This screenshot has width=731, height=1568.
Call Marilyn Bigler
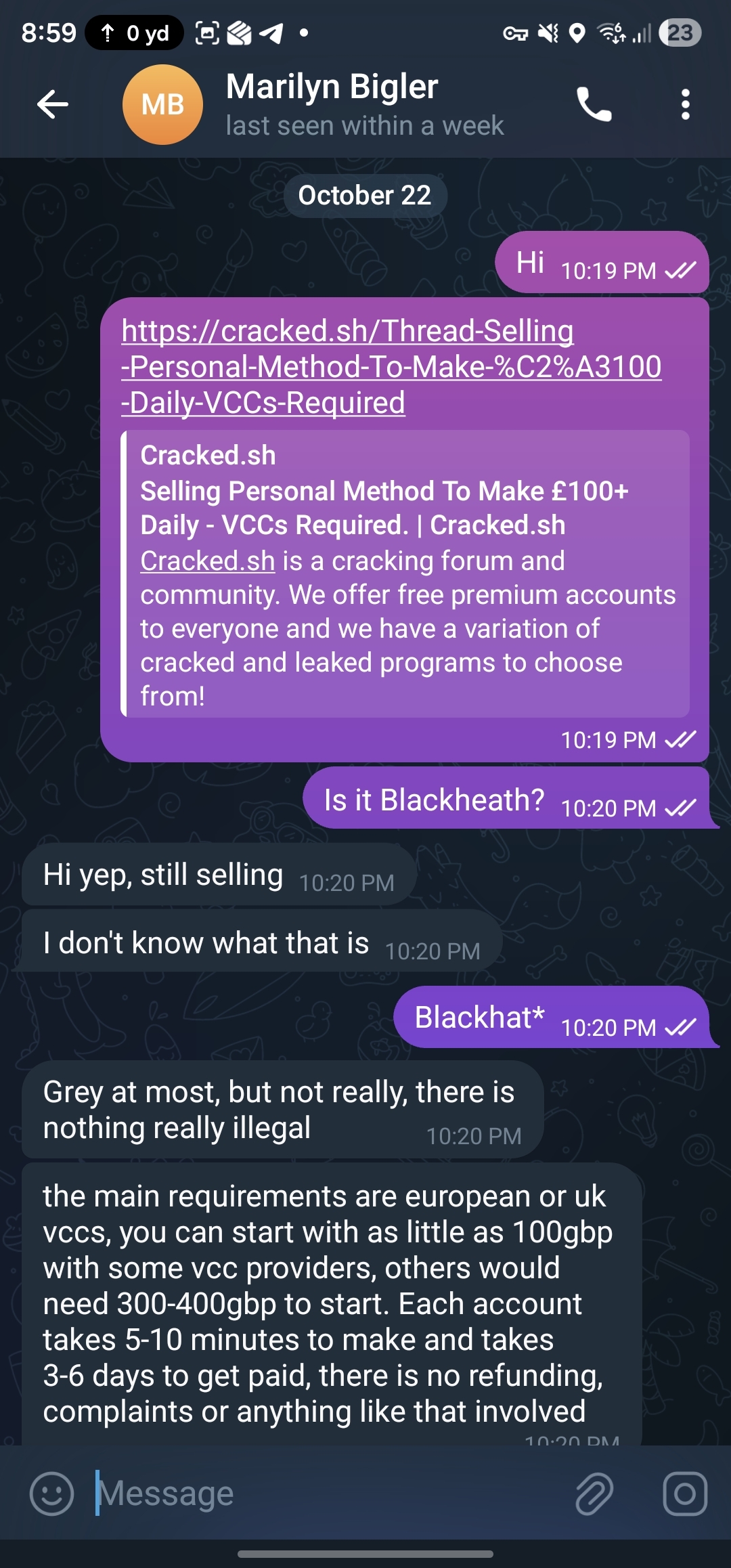[x=594, y=105]
